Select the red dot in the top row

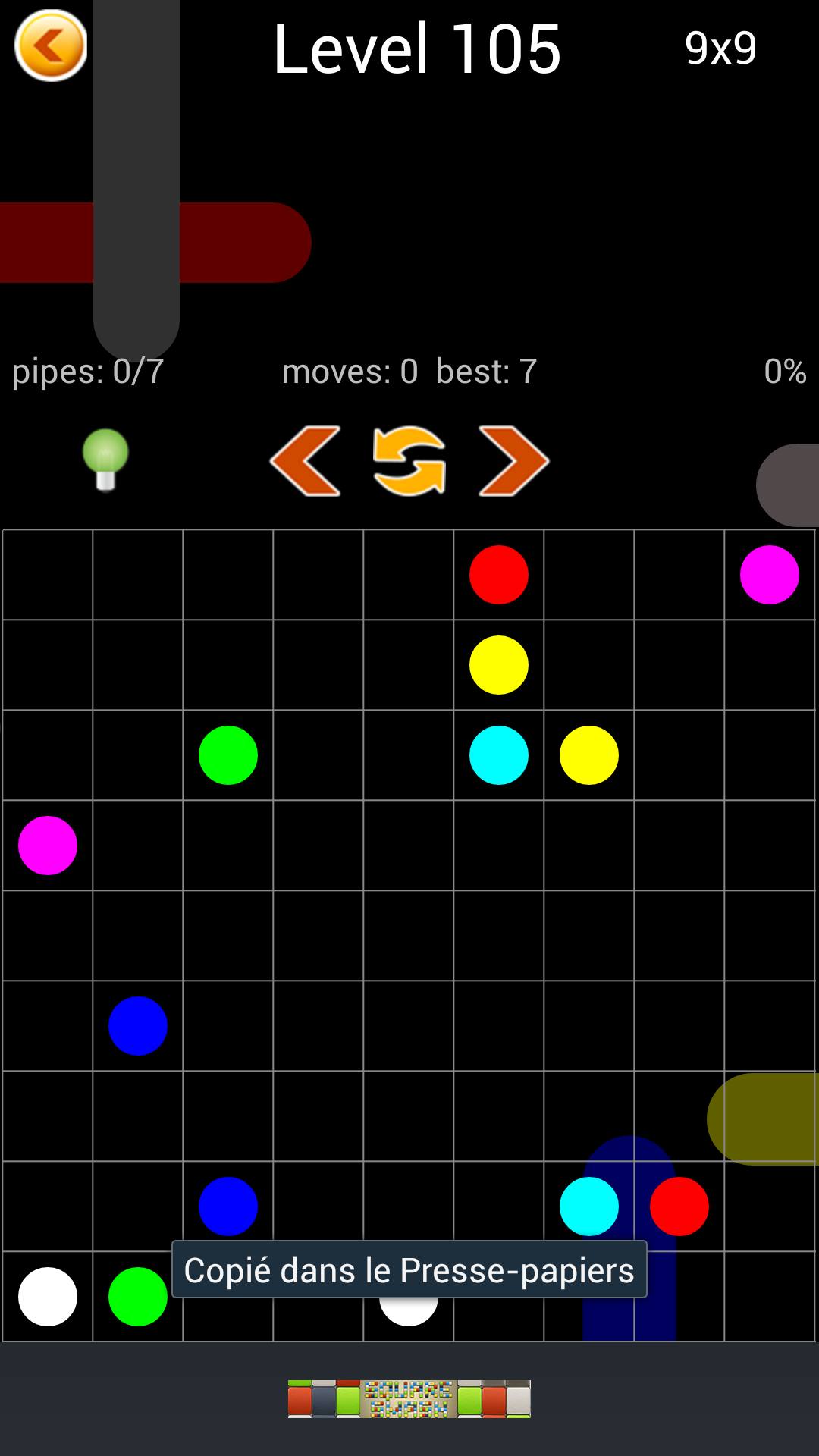coord(498,575)
